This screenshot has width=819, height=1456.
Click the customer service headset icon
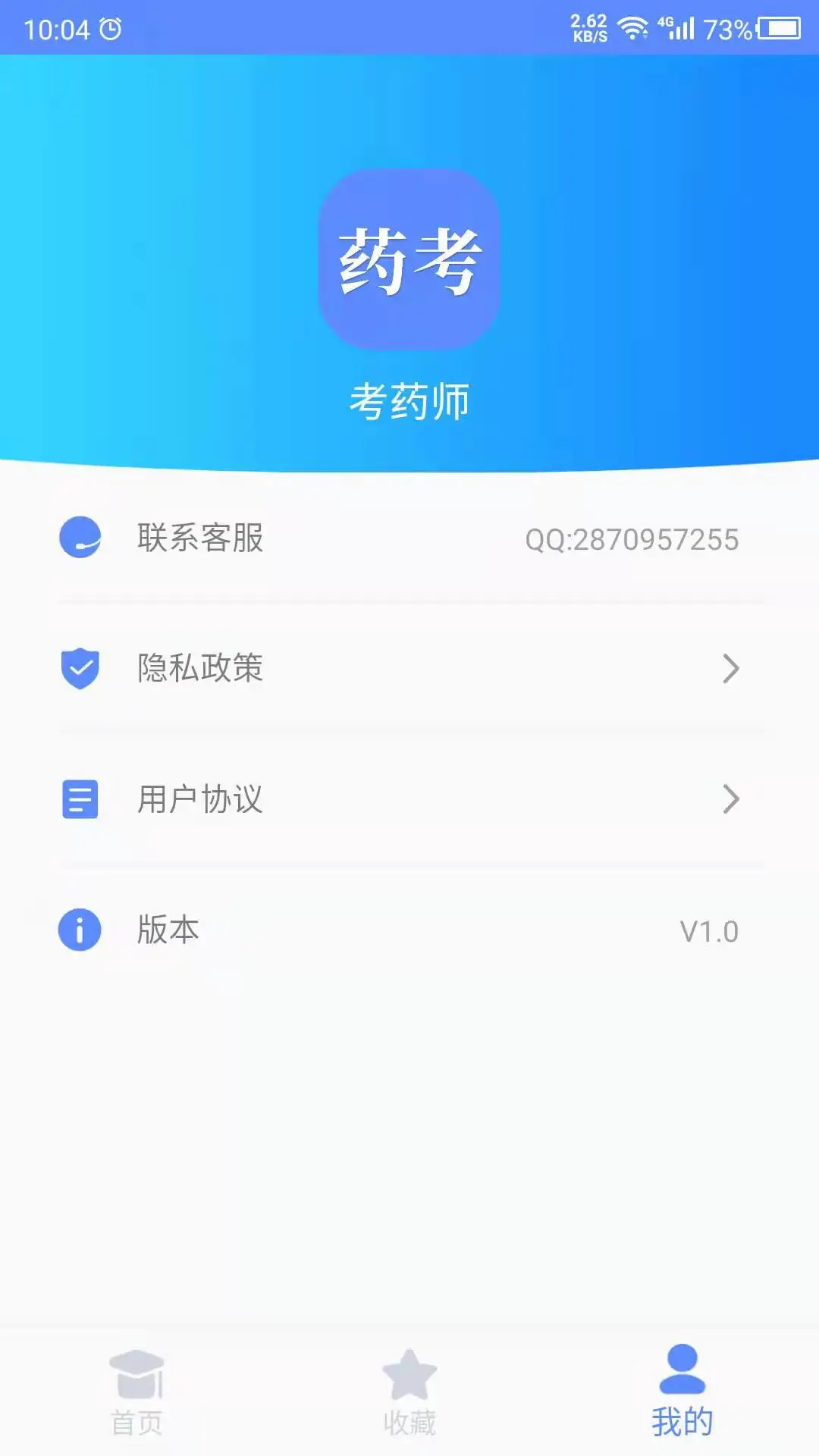80,538
